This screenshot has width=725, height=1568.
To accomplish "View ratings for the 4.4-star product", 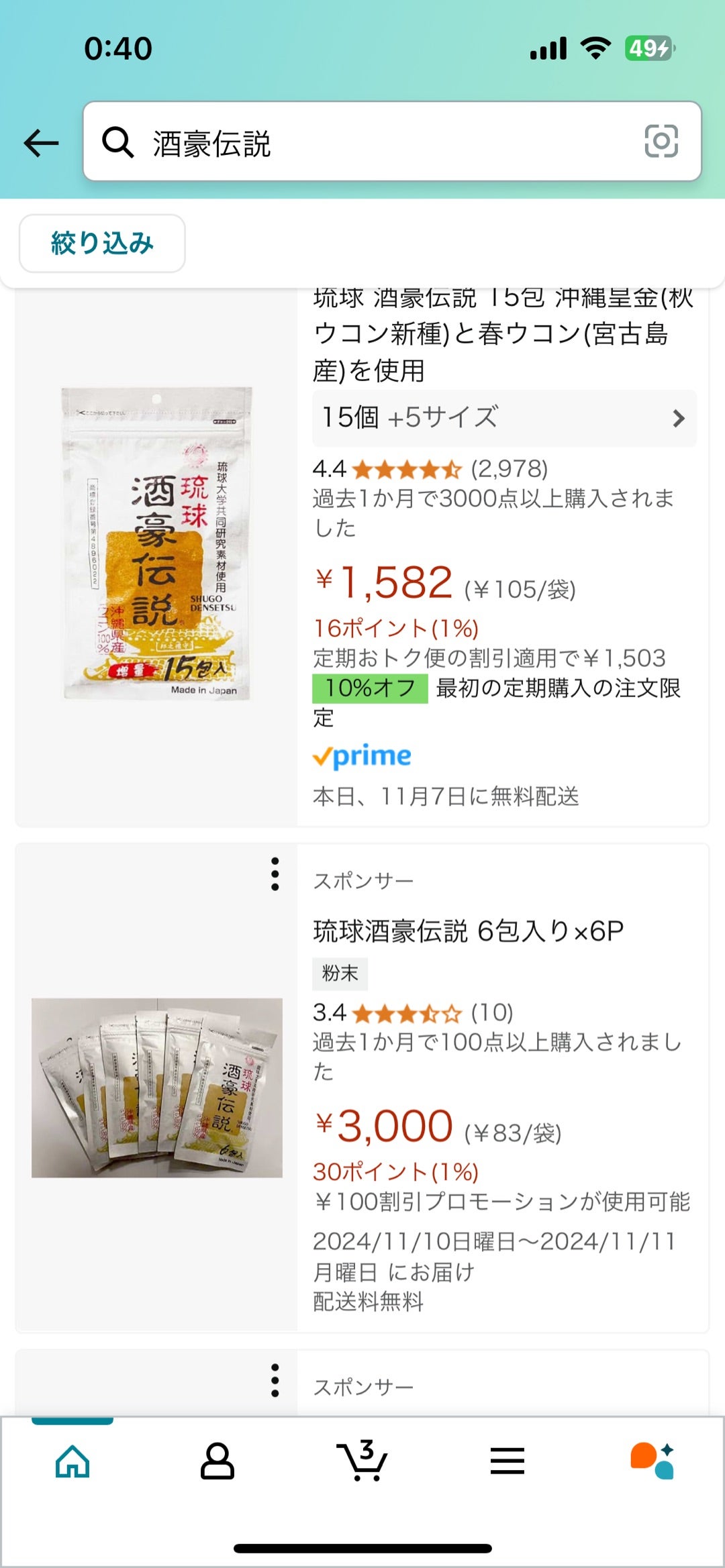I will [430, 469].
